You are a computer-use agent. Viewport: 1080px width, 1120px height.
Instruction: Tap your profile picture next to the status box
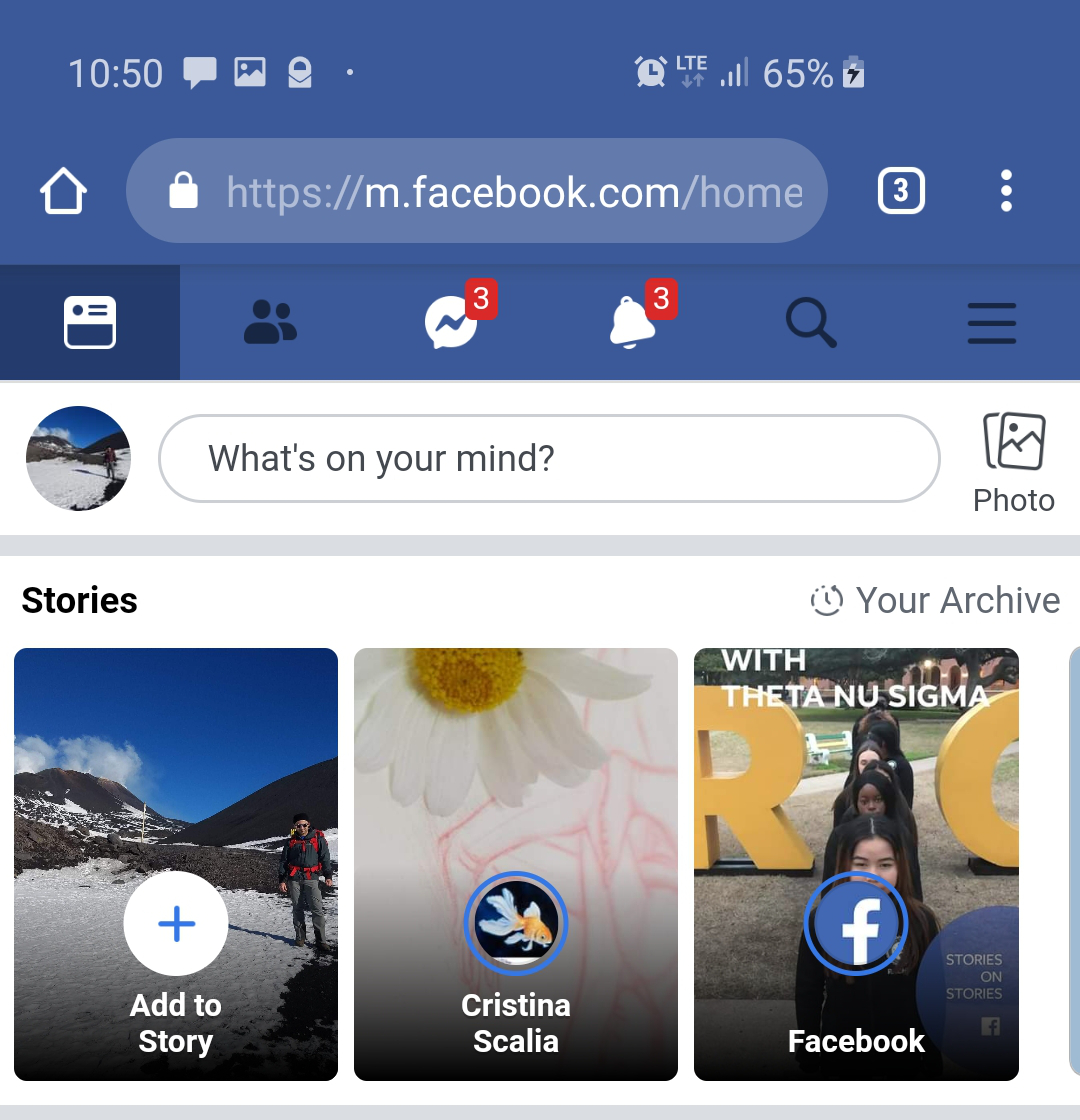coord(78,458)
